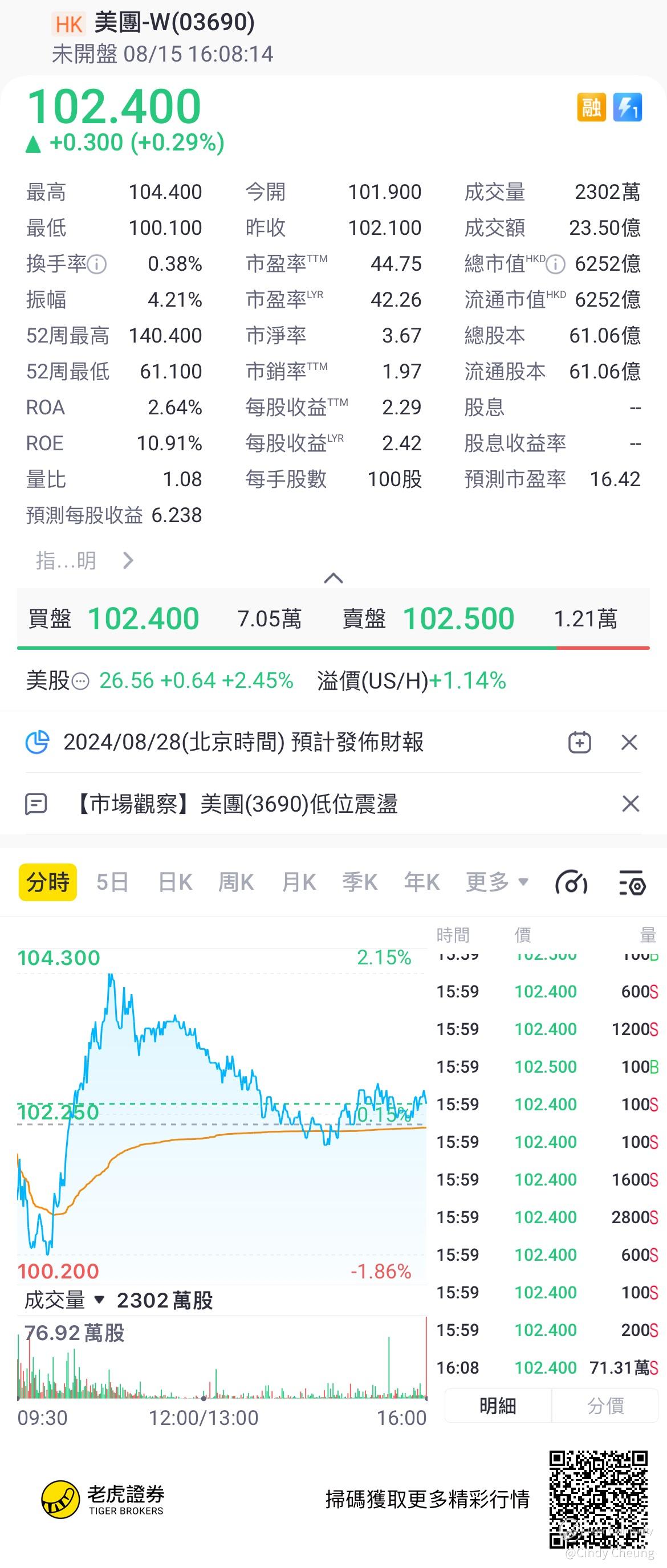Open the chart settings icon
This screenshot has height=1568, width=667.
tap(632, 883)
